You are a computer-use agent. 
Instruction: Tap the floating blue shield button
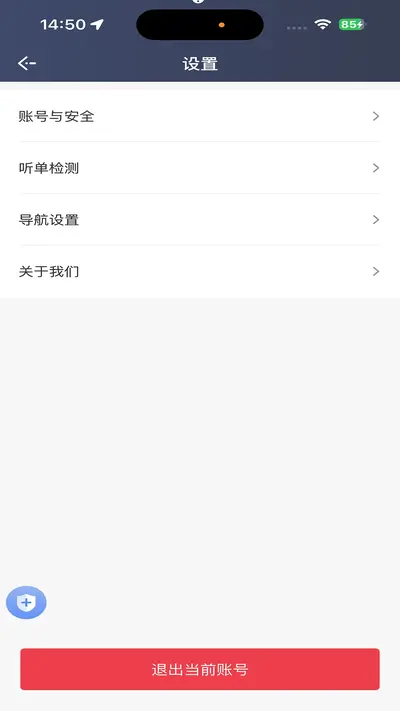pyautogui.click(x=26, y=603)
